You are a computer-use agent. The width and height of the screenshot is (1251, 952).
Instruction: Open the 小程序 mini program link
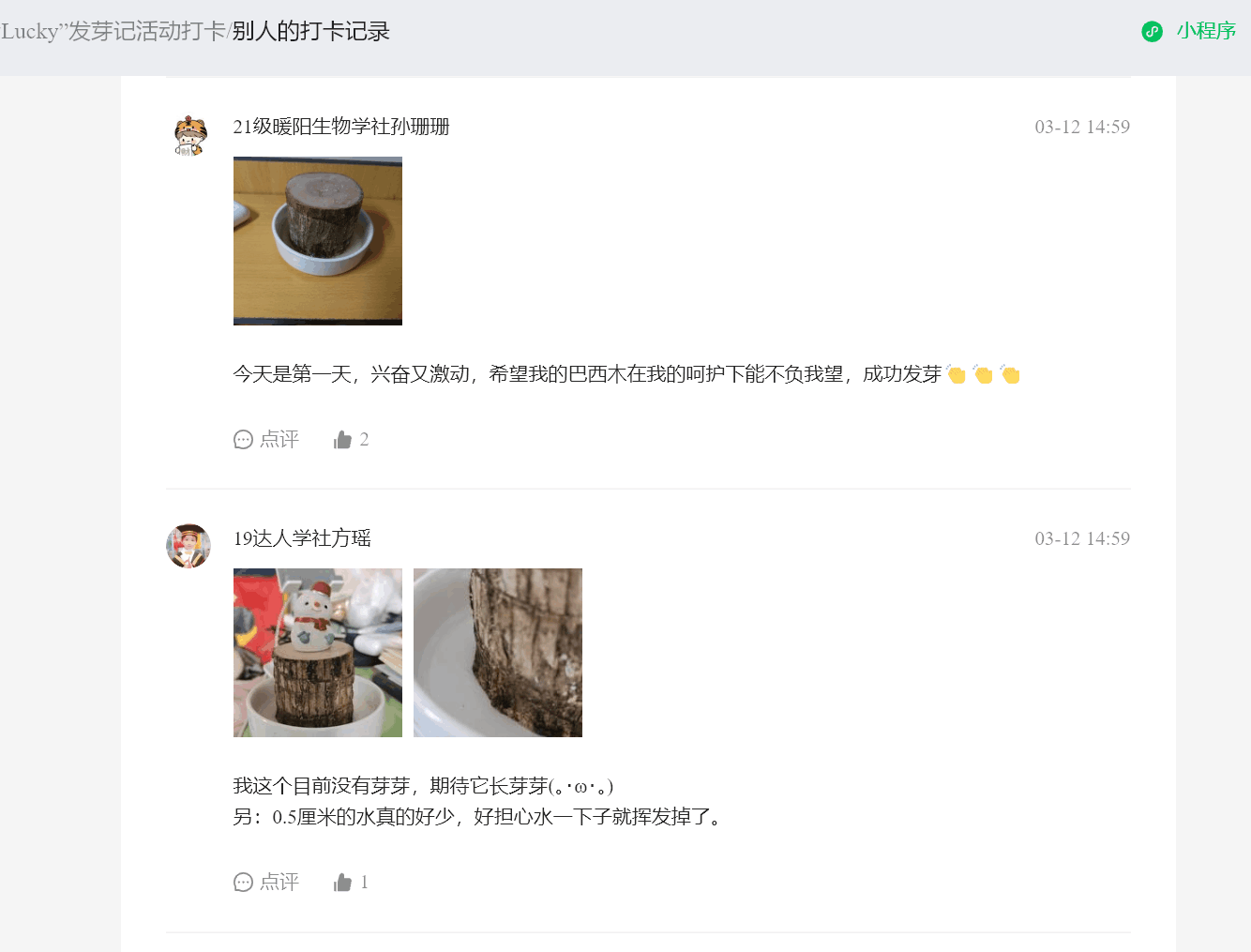[1189, 31]
